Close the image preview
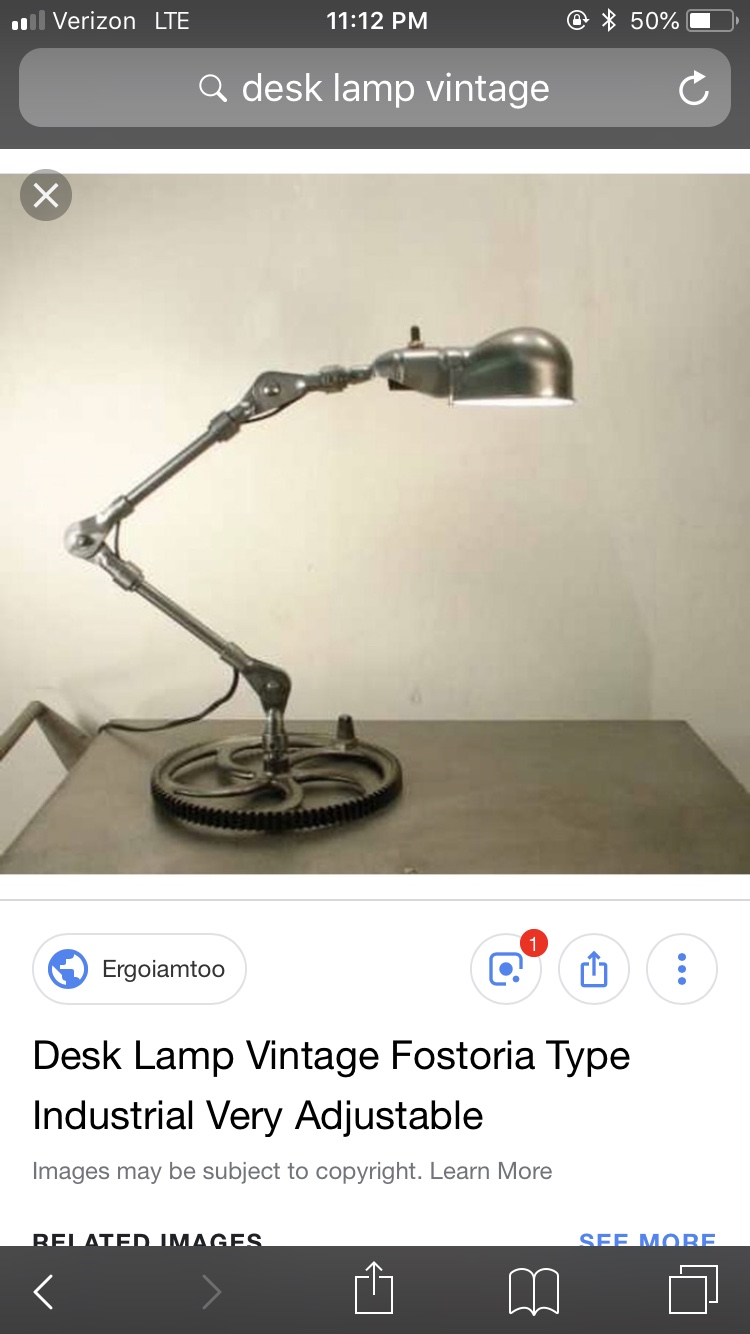Image resolution: width=750 pixels, height=1334 pixels. 46,196
